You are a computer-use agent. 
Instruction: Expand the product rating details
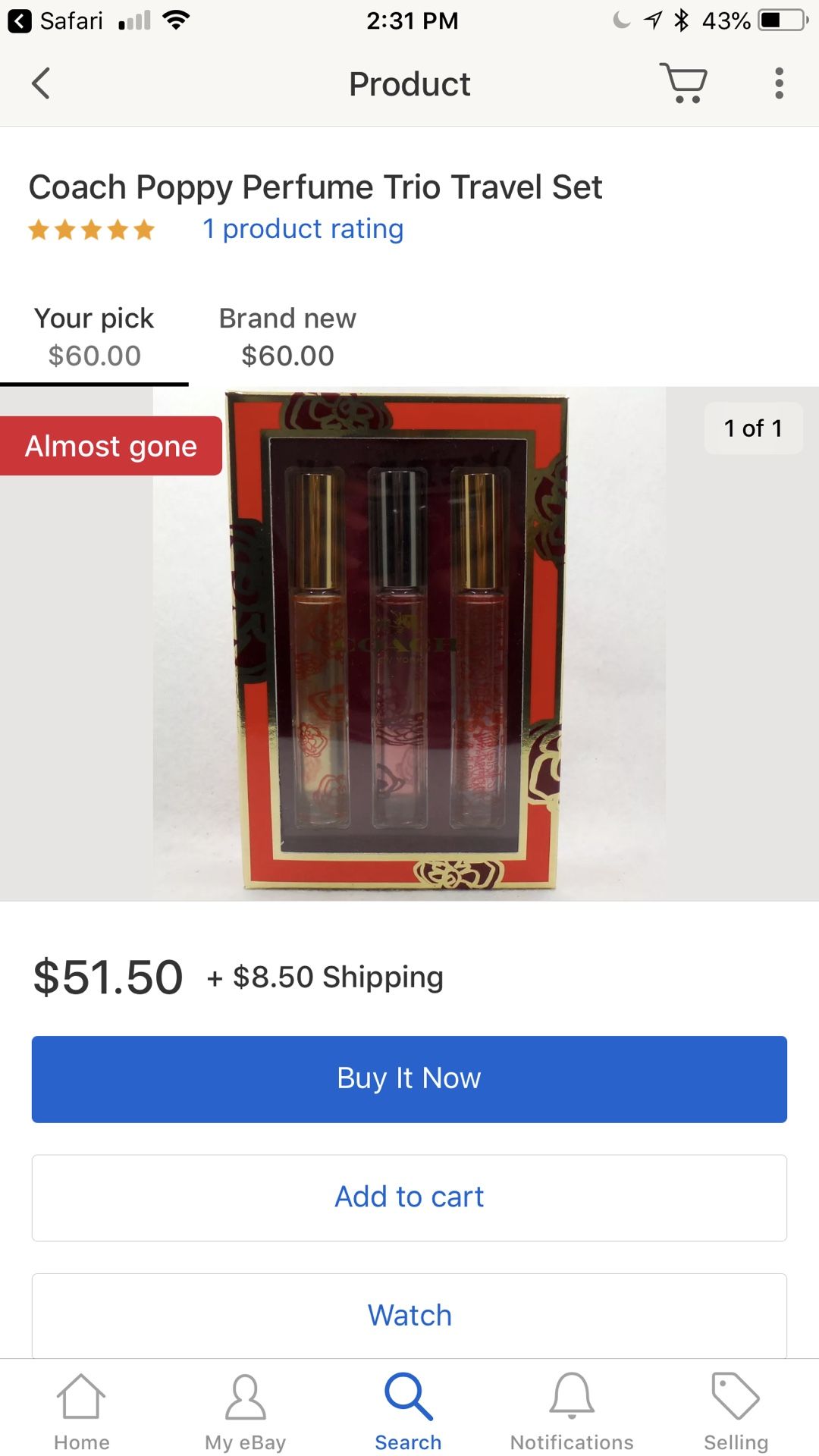(x=302, y=229)
